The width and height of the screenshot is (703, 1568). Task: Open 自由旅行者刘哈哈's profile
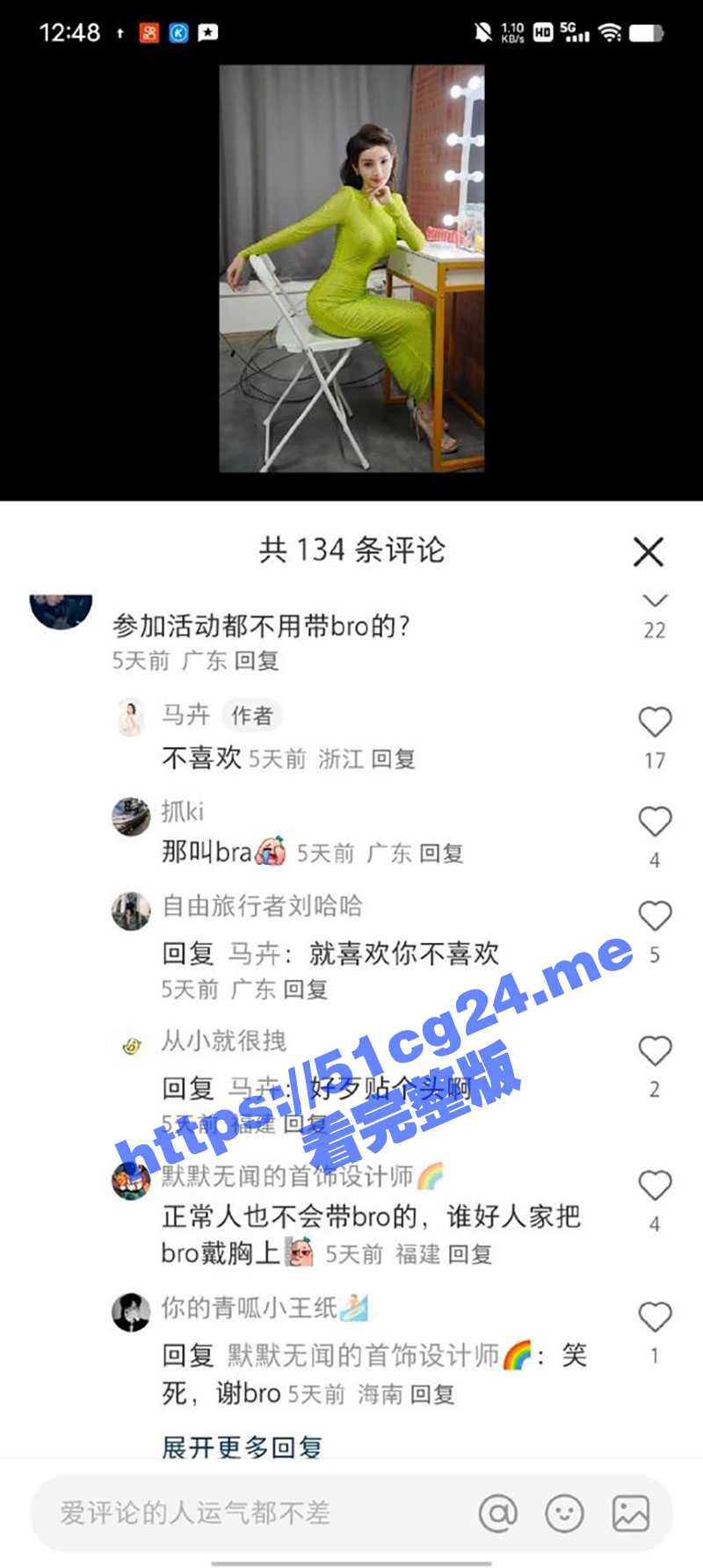tap(131, 911)
